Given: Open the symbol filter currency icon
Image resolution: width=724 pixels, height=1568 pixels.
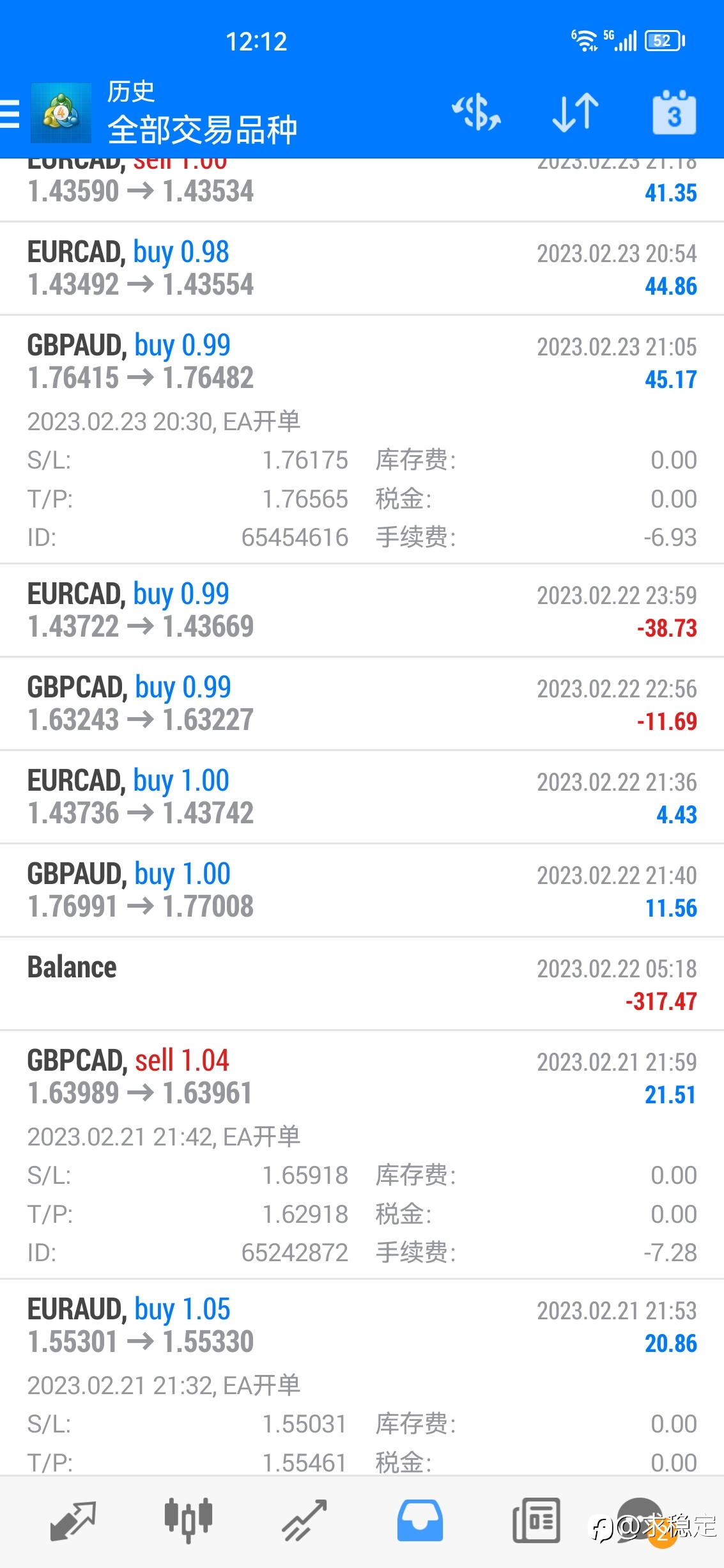Looking at the screenshot, I should (x=476, y=113).
